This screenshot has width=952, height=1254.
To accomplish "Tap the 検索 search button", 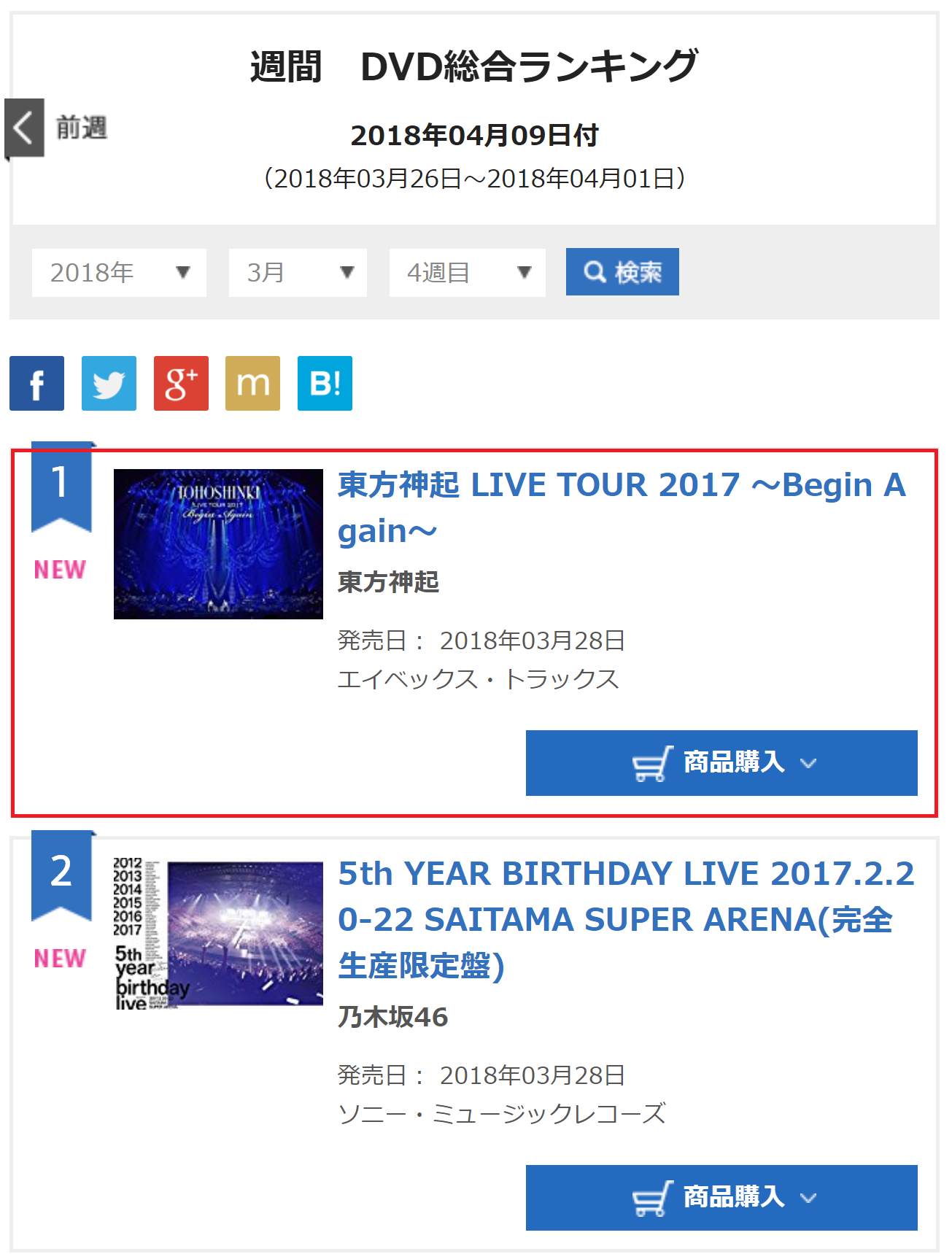I will 622,272.
